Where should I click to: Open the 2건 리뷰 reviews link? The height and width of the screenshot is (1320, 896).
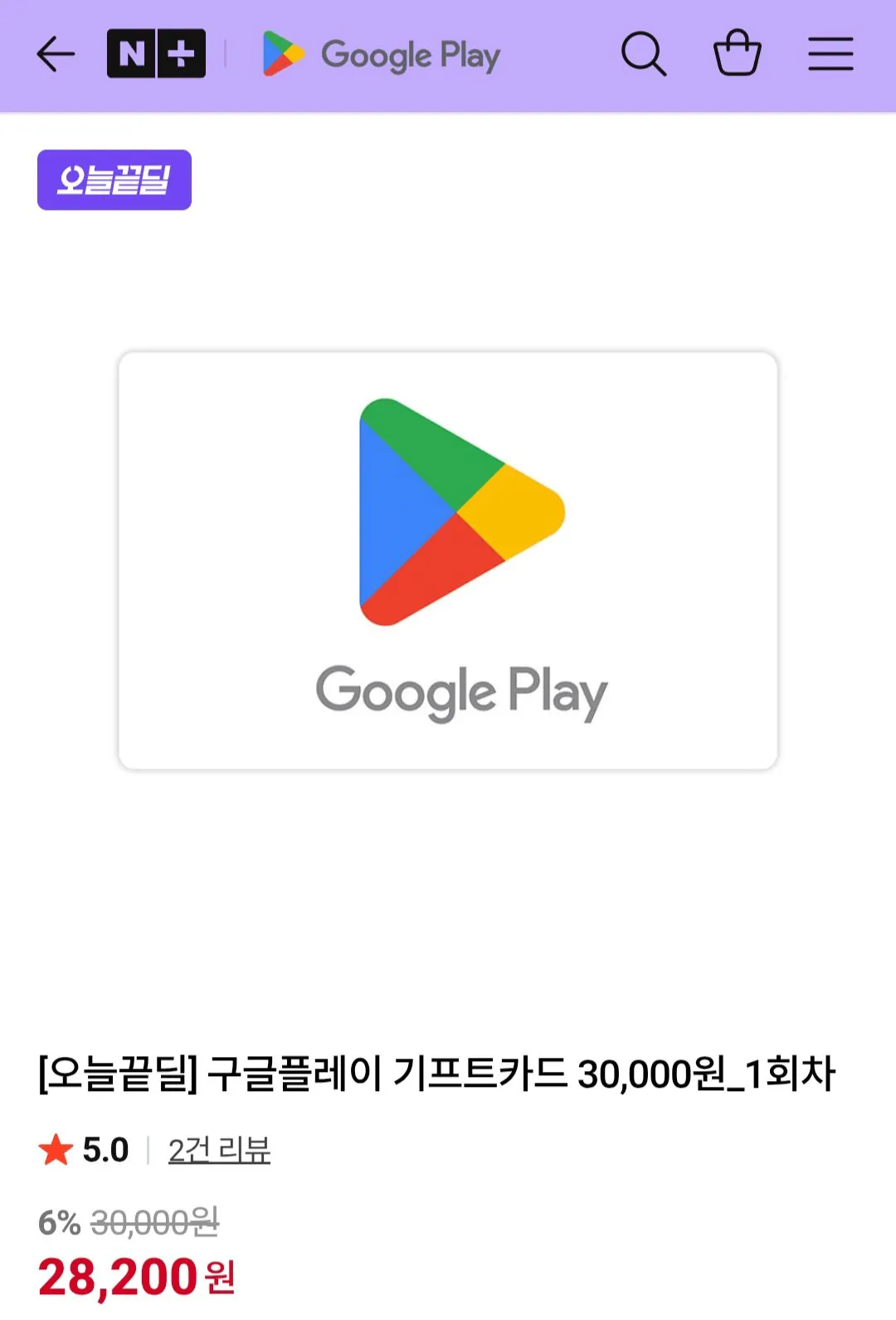221,1152
